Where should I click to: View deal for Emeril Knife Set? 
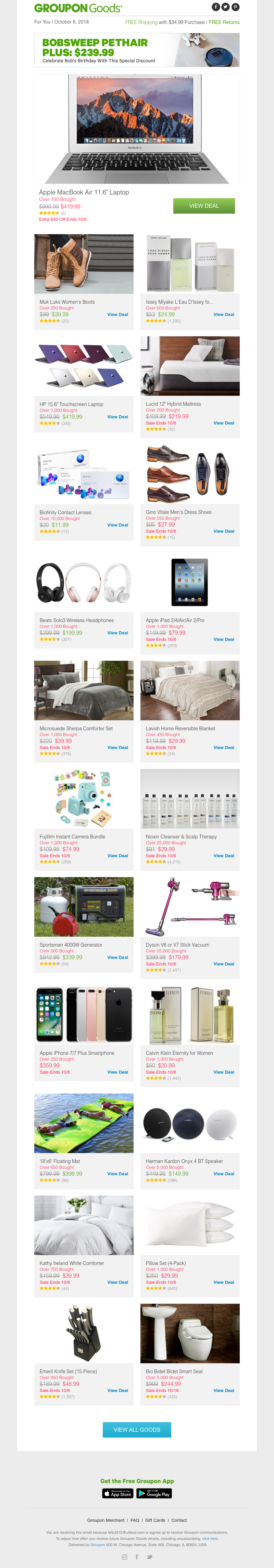click(x=117, y=1390)
